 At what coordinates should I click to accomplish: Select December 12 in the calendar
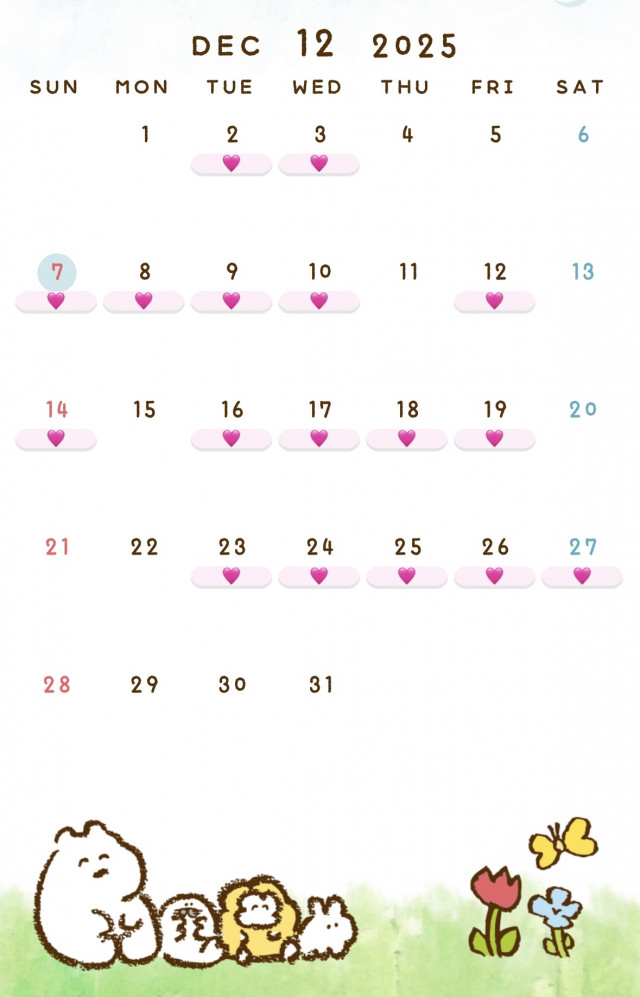point(495,272)
